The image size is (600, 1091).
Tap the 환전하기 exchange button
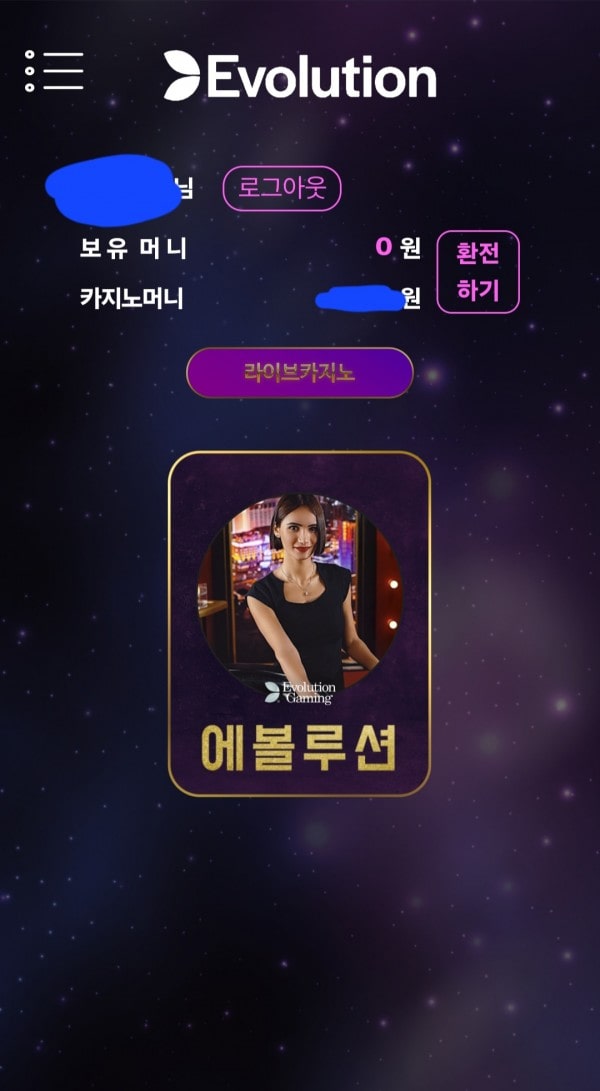click(478, 272)
